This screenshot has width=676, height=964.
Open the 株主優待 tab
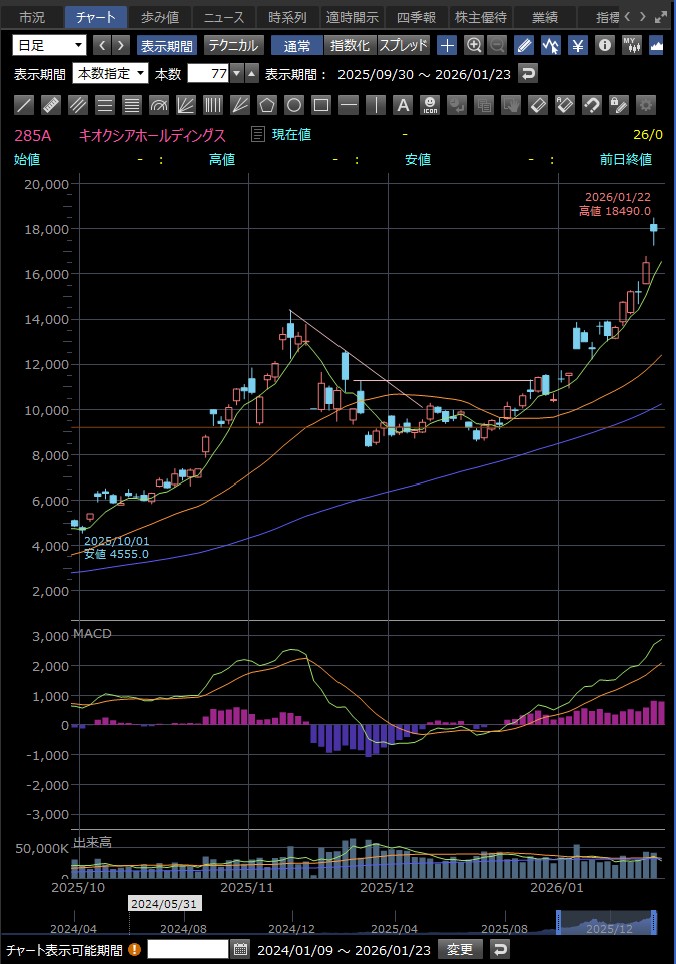[x=481, y=17]
